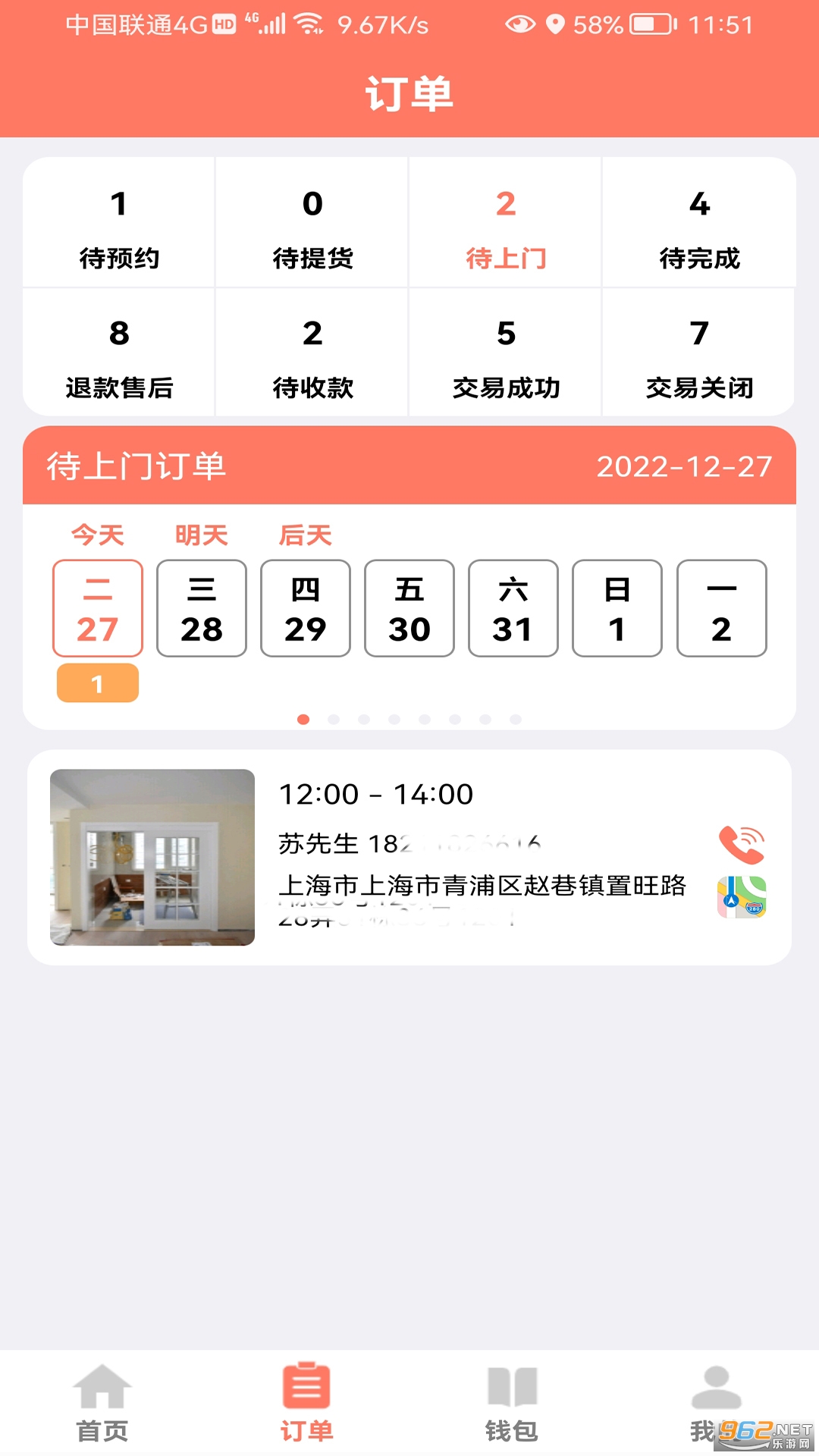Open 交易成功 orders
The width and height of the screenshot is (819, 1456).
point(506,354)
